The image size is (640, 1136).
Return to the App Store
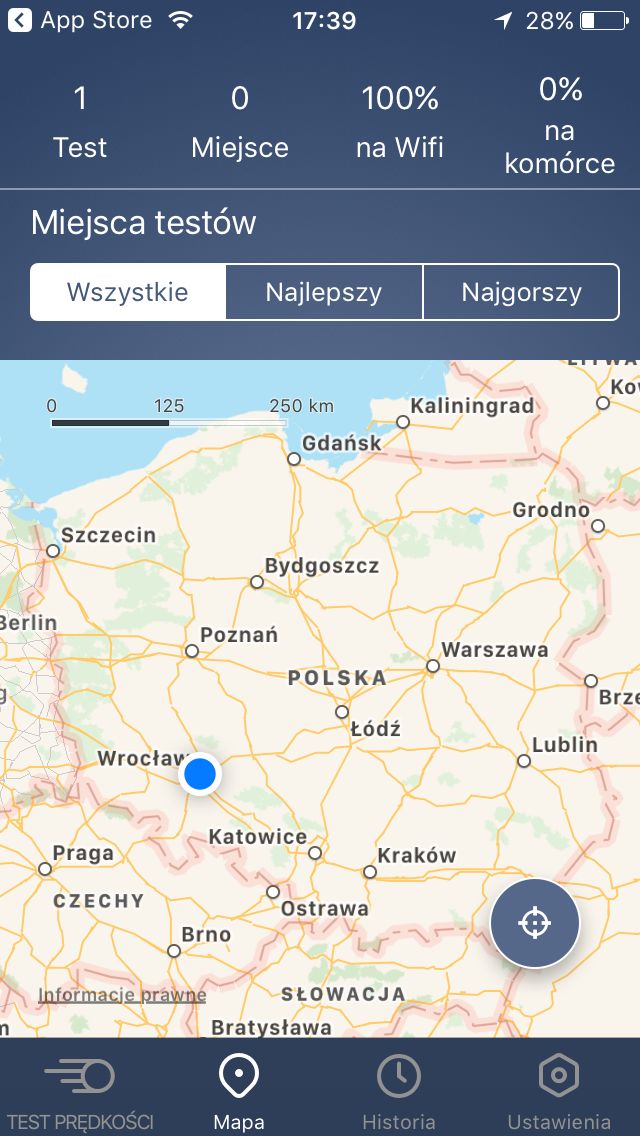tap(80, 20)
